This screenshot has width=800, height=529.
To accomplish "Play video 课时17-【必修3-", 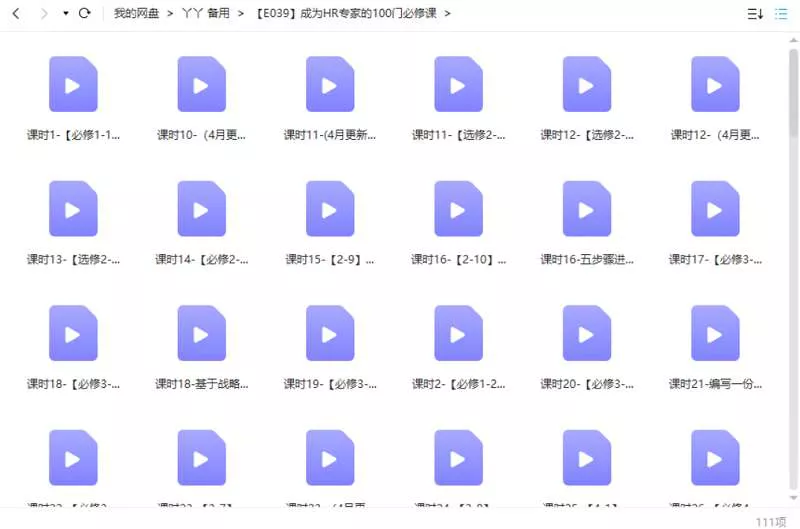I will click(x=715, y=209).
